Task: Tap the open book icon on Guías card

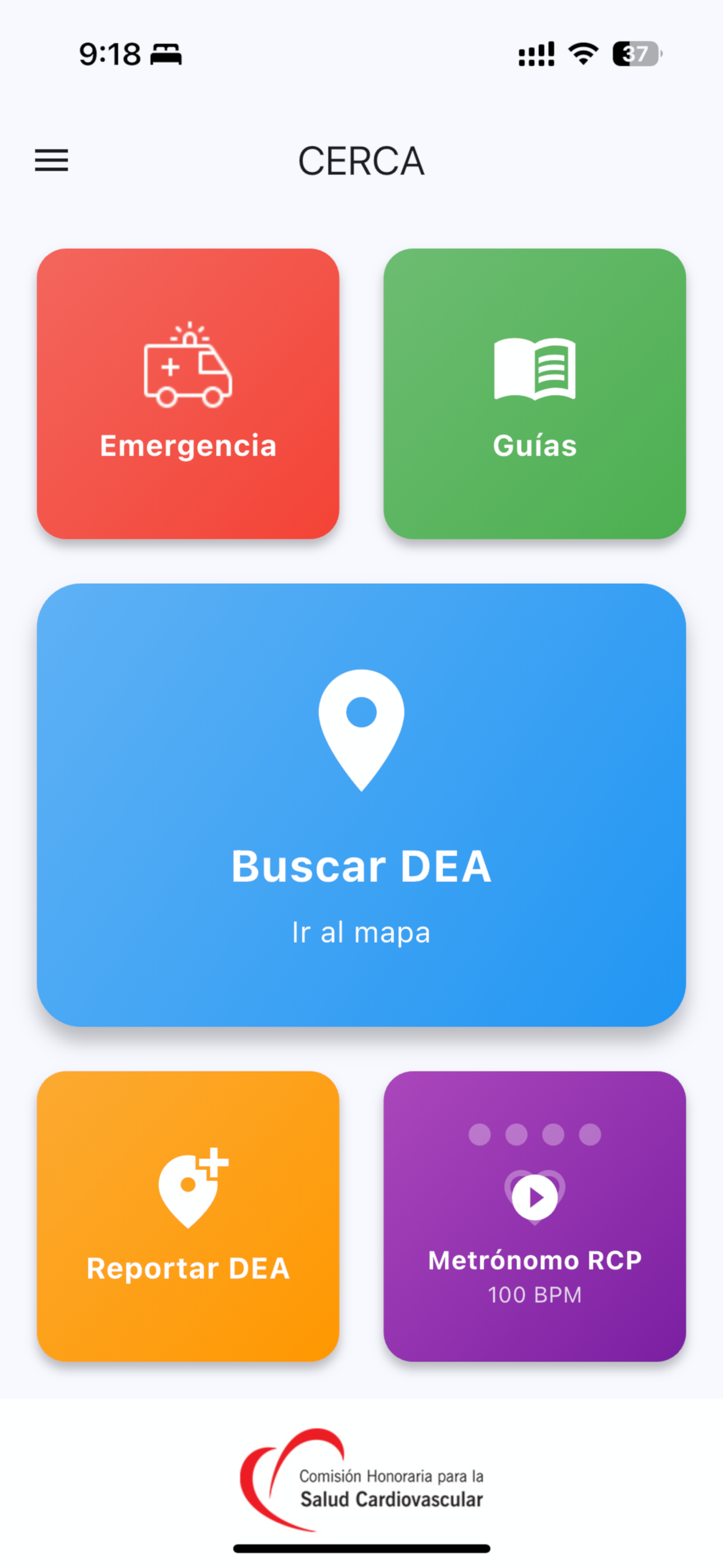Action: 534,368
